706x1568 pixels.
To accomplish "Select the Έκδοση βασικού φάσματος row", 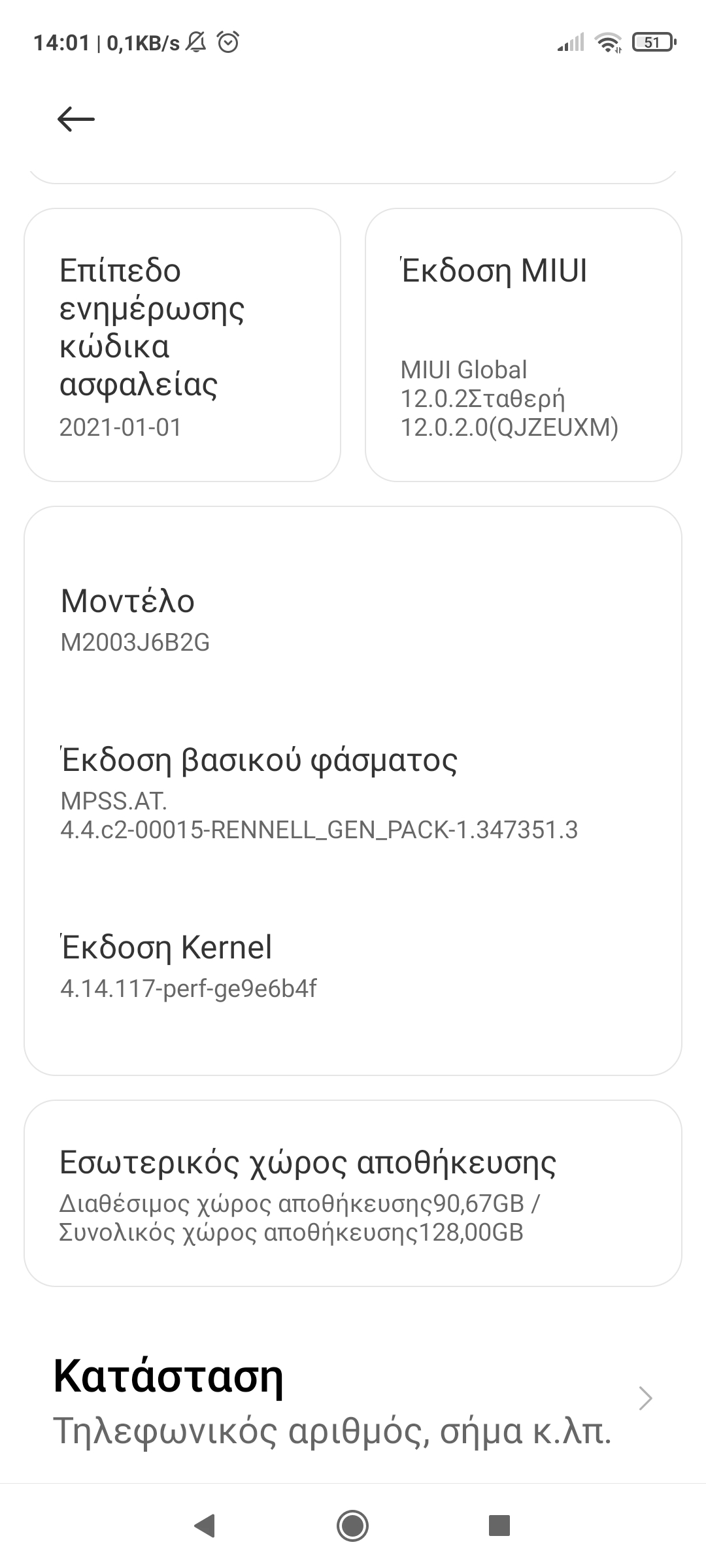I will 353,792.
